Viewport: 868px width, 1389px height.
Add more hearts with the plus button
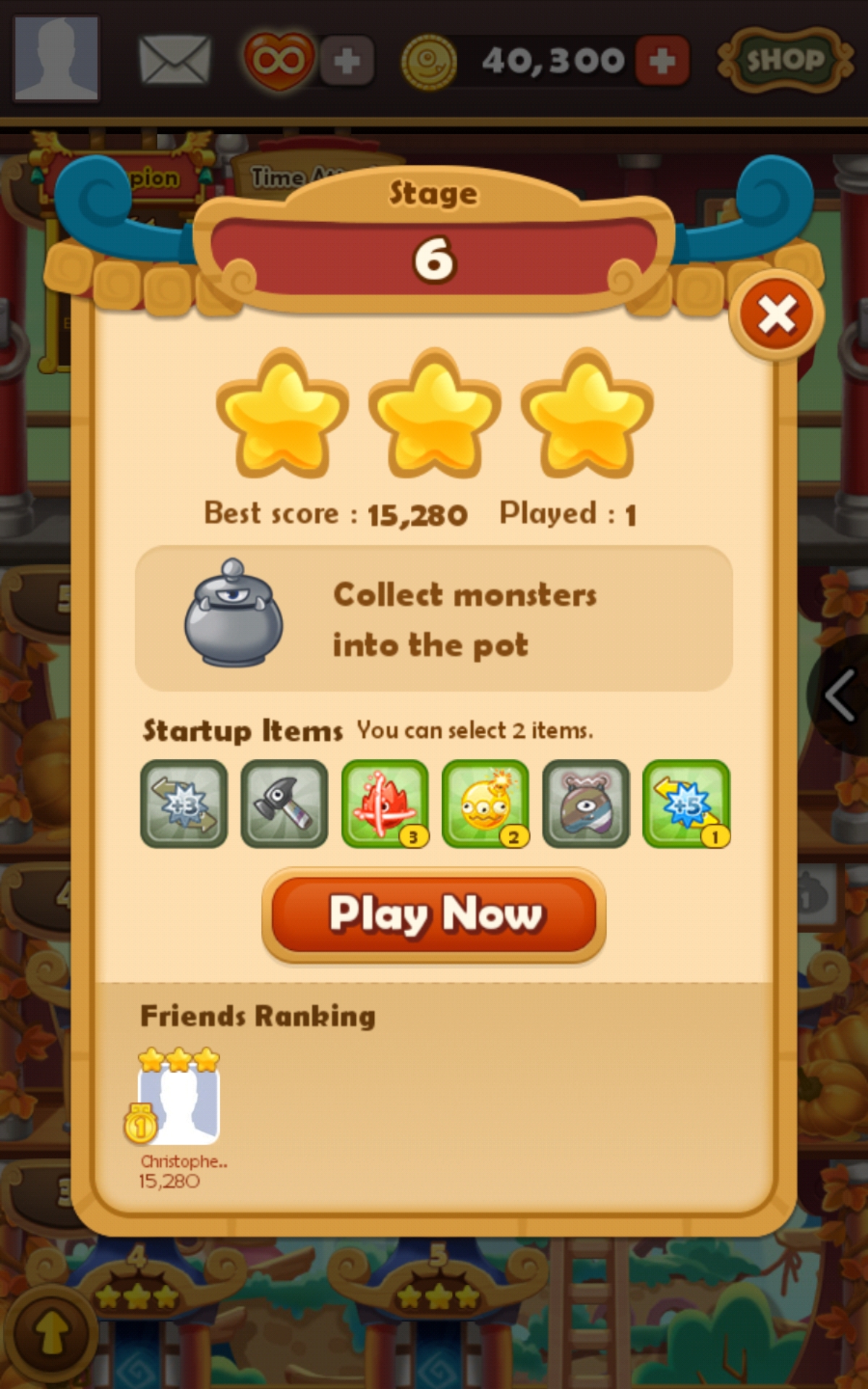(x=347, y=61)
